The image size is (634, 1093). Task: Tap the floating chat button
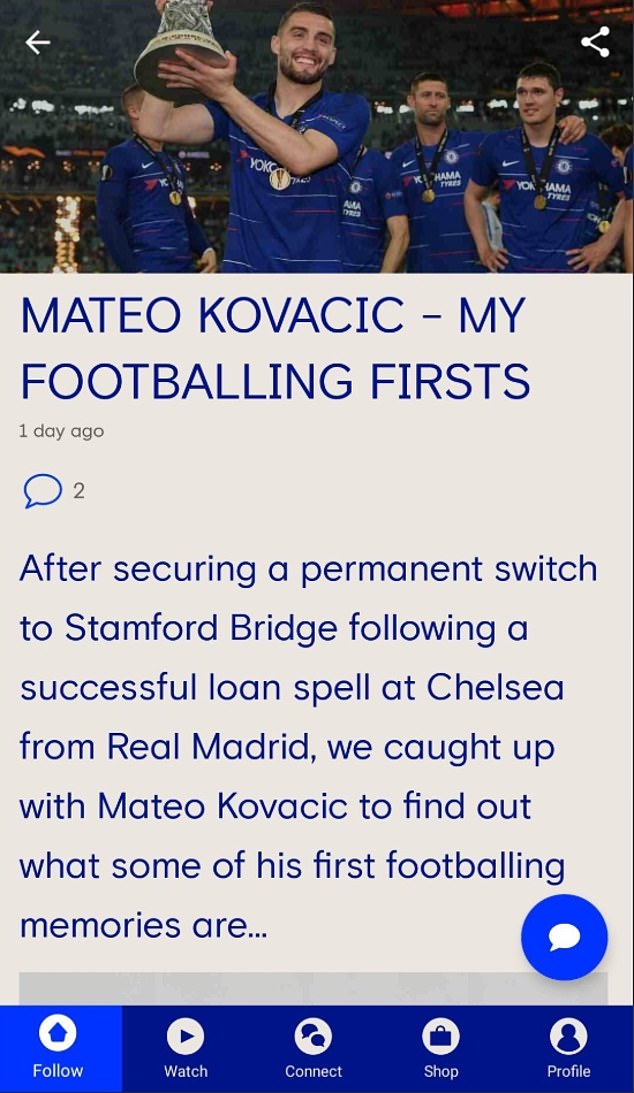tap(564, 937)
